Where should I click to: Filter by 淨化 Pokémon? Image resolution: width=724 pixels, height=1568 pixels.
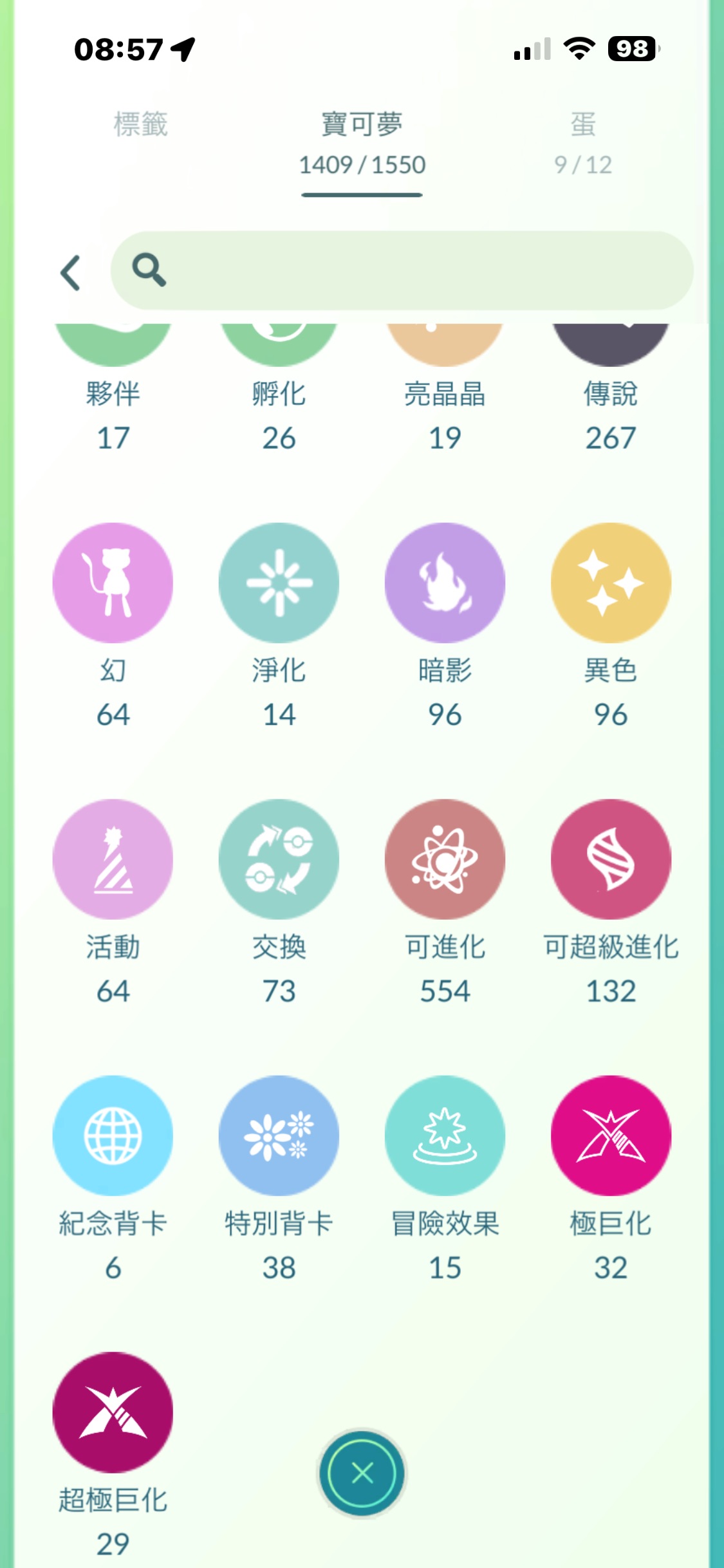pyautogui.click(x=279, y=583)
